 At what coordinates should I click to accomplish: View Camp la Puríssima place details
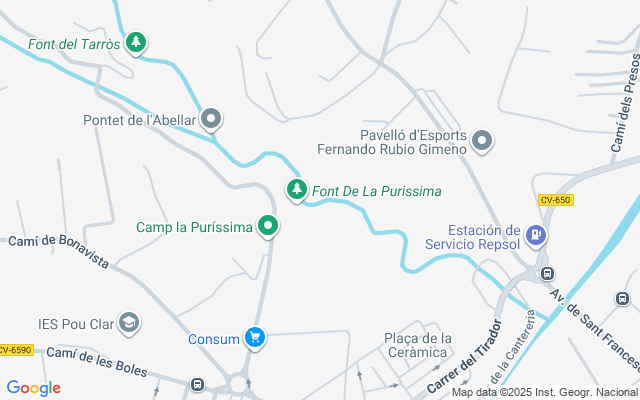pyautogui.click(x=268, y=227)
